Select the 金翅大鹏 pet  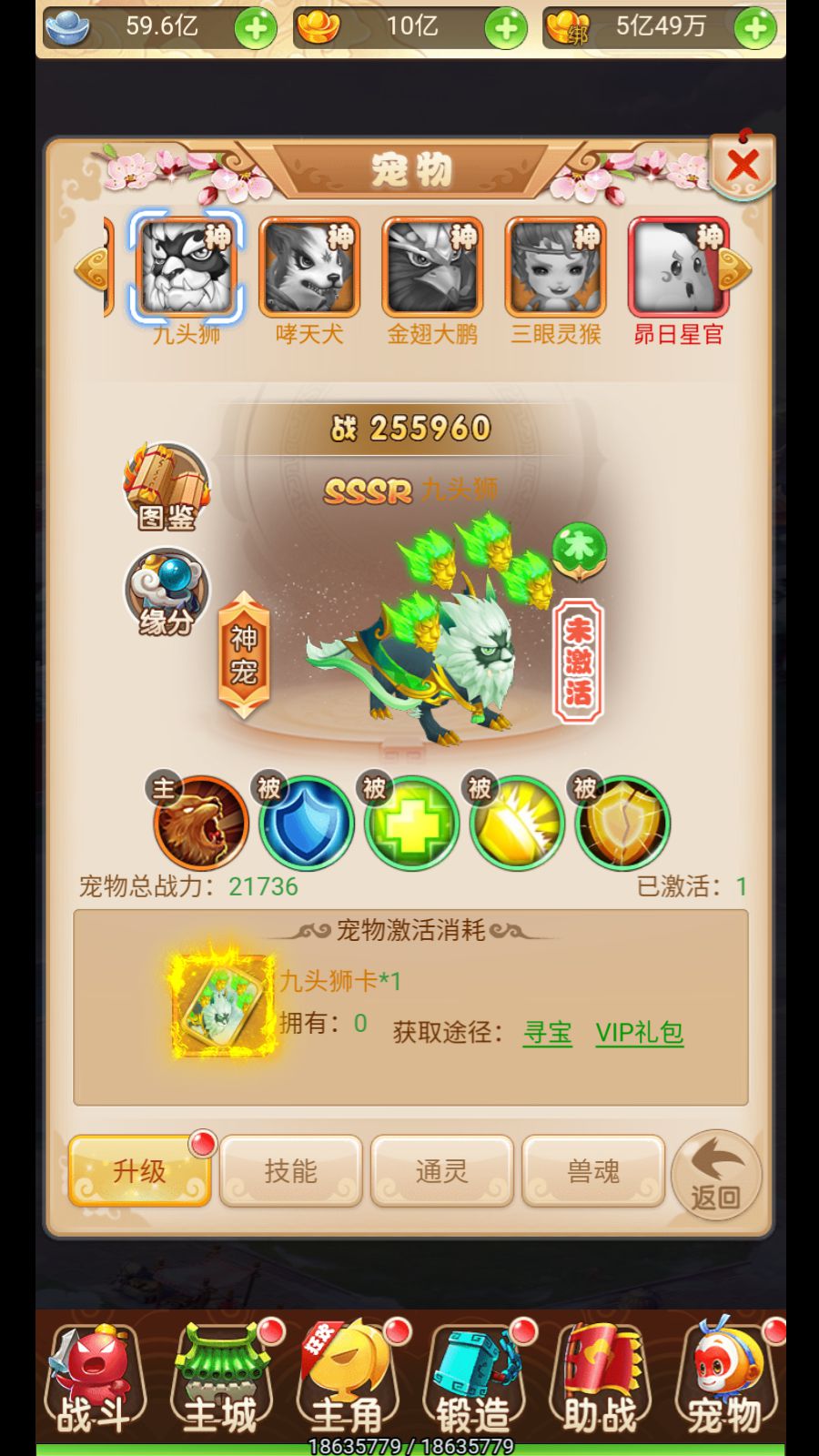coord(432,268)
